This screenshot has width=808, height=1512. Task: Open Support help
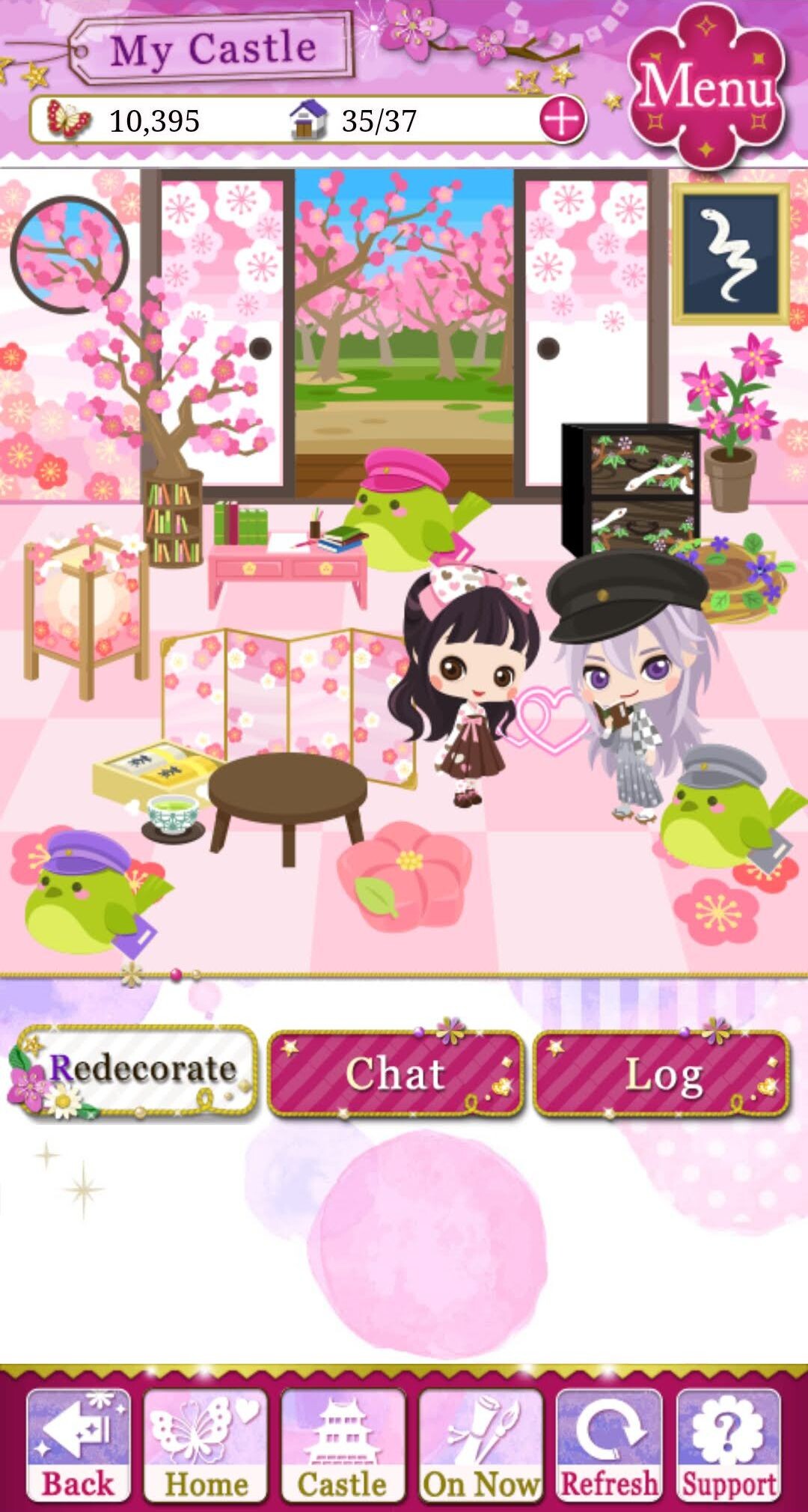(x=729, y=1446)
